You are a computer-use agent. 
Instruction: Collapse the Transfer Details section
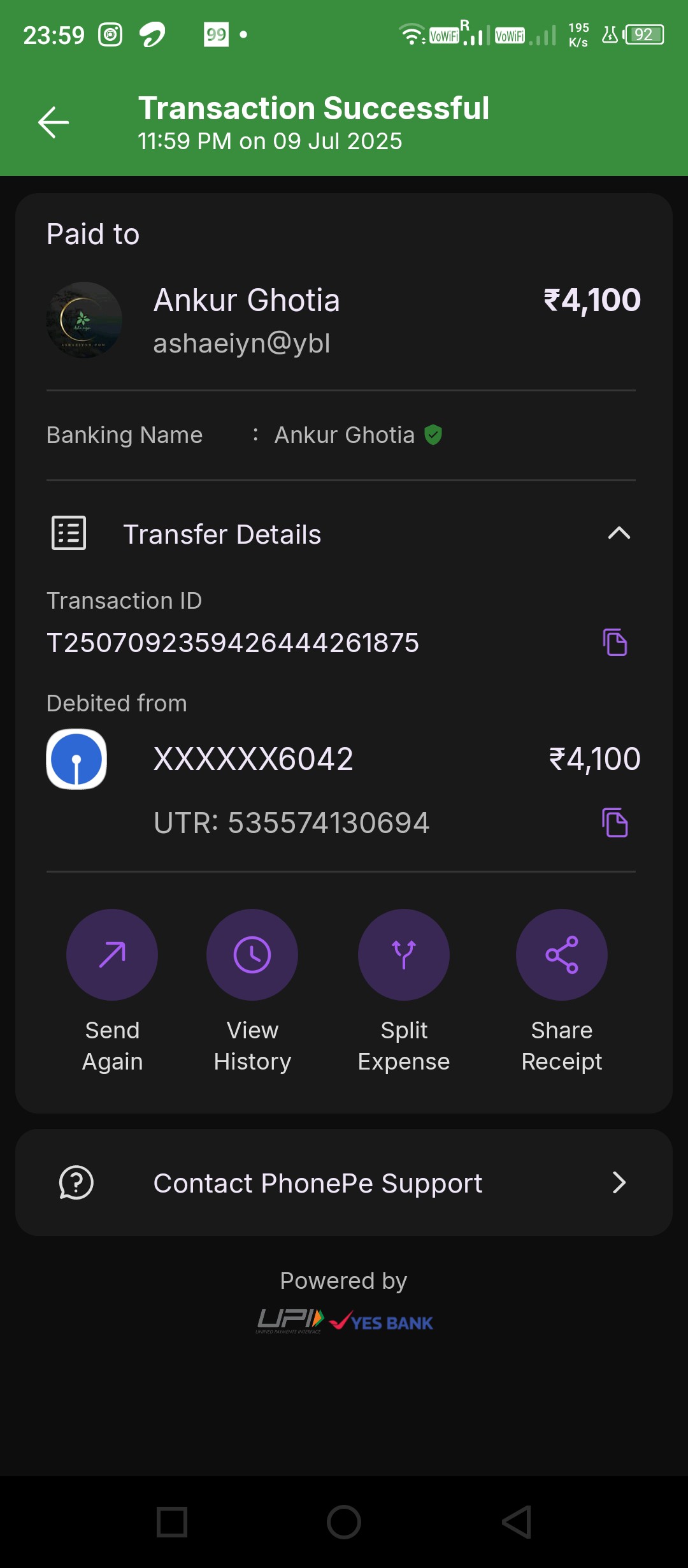619,534
